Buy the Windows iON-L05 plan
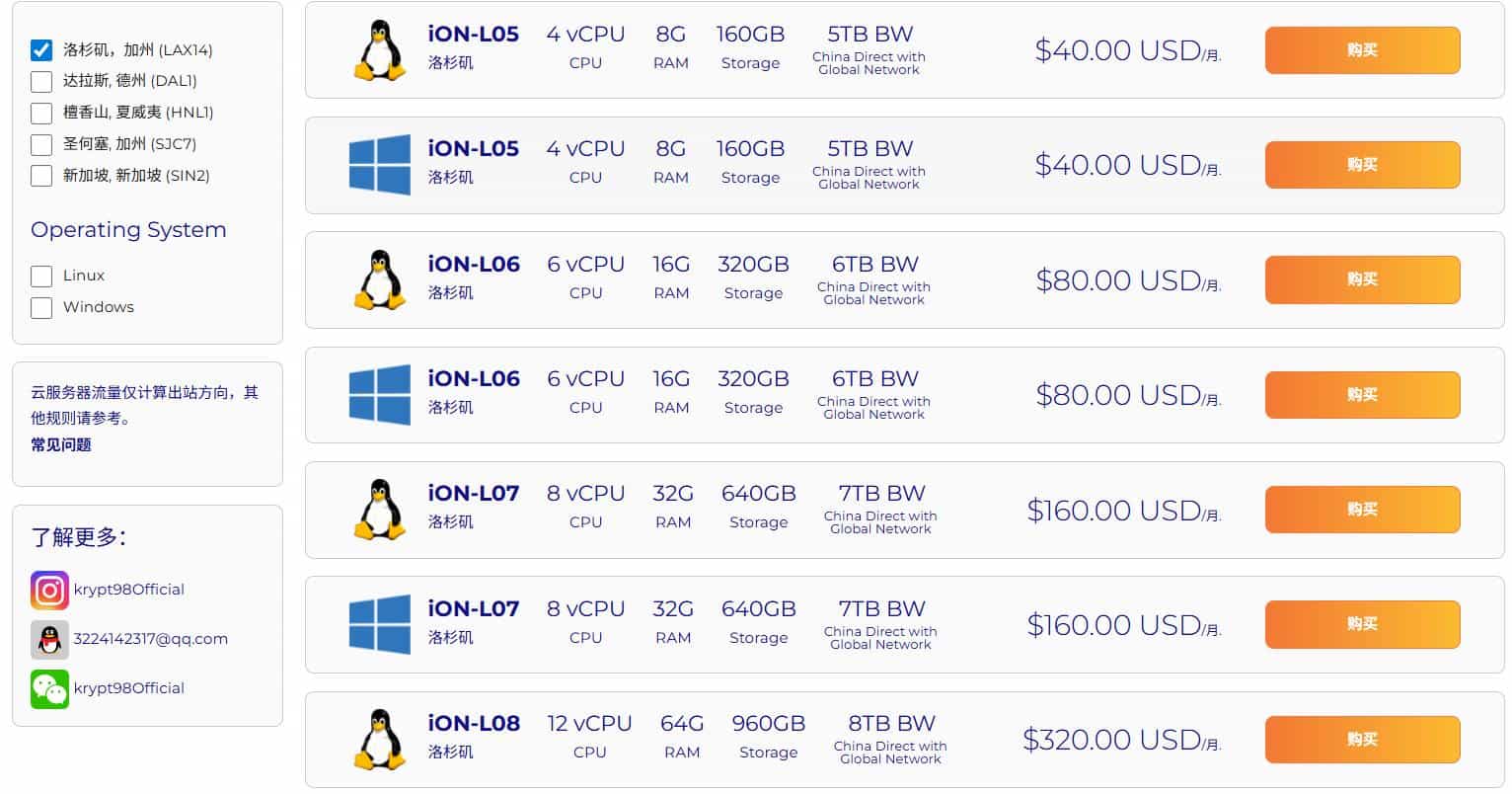Viewport: 1512px width, 794px height. 1361,165
